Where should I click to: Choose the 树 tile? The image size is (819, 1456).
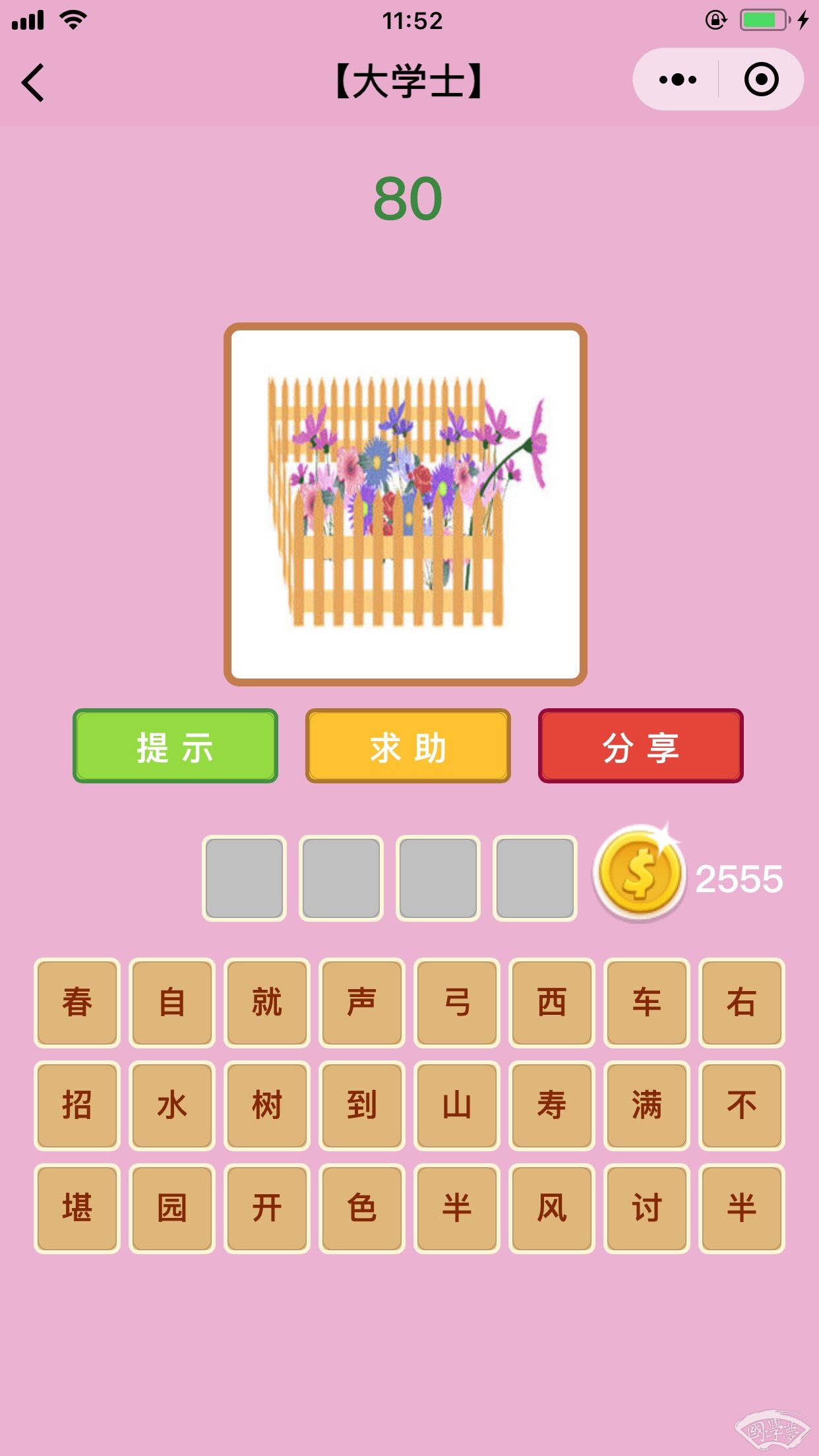point(267,1105)
